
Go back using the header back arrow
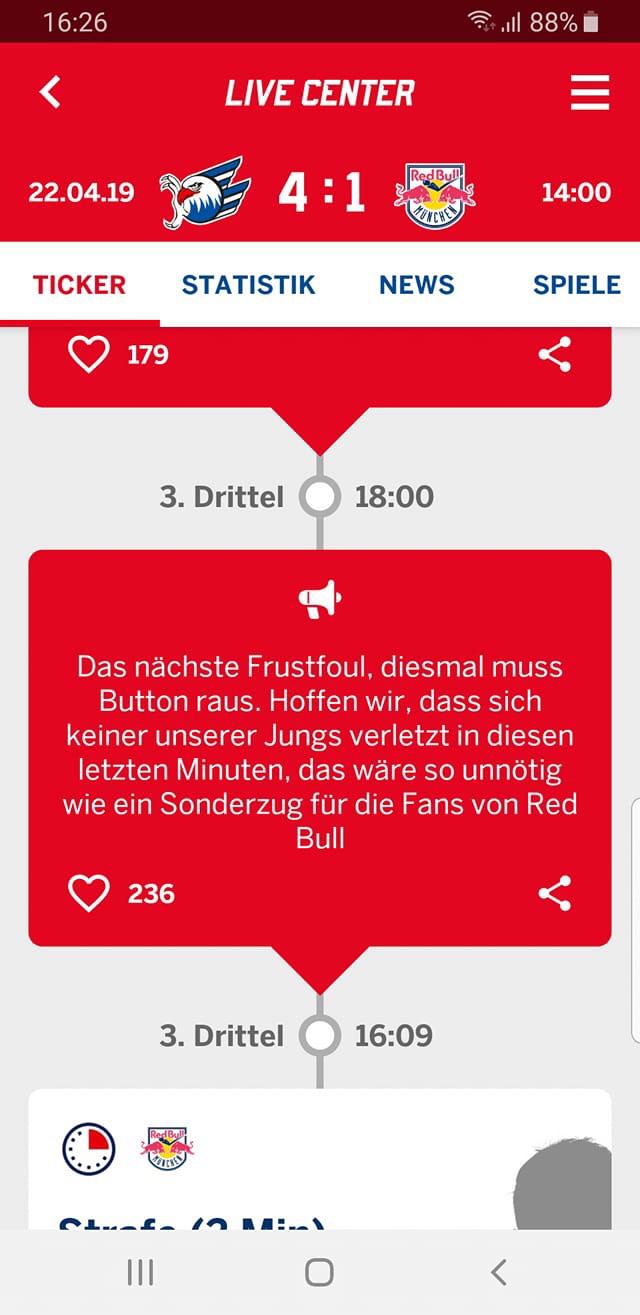click(50, 93)
